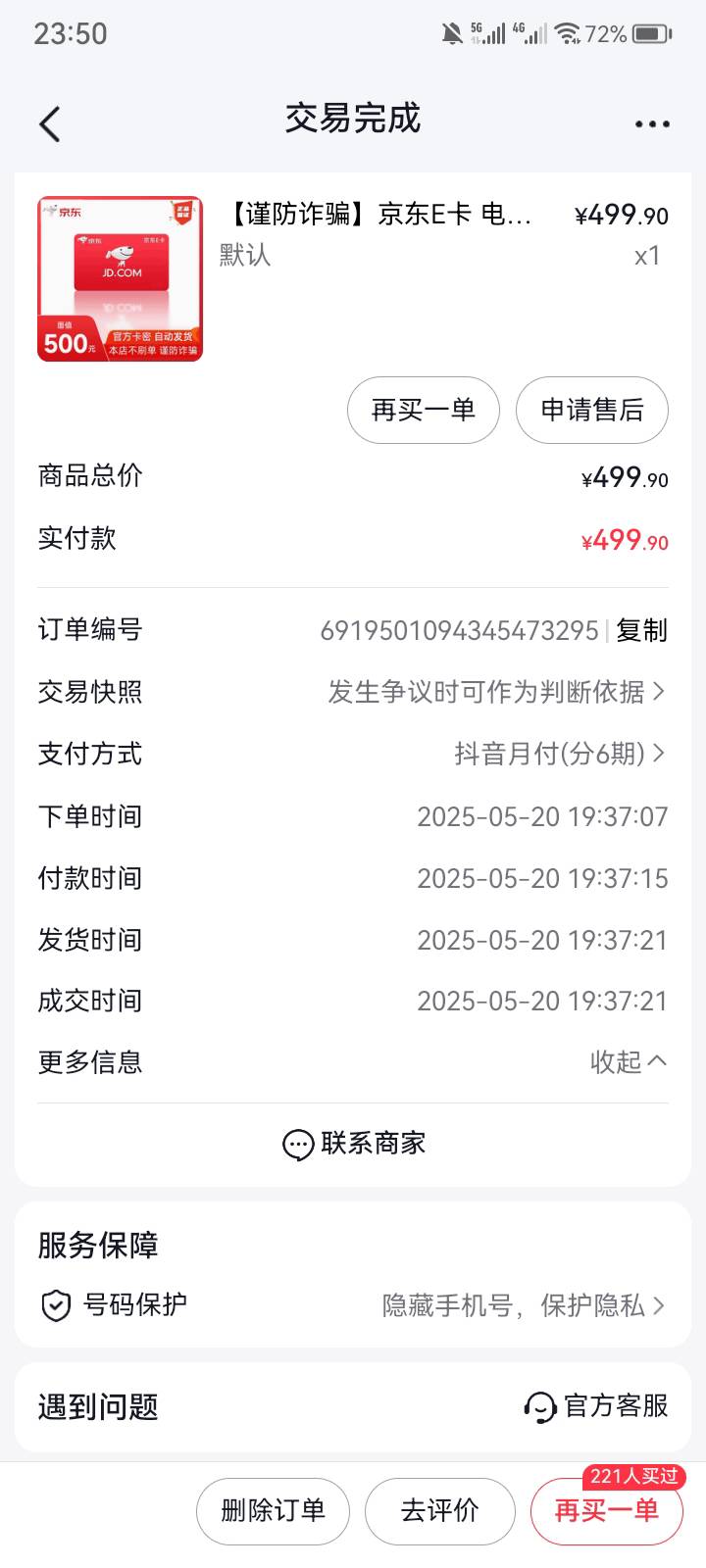Open the 交易快照 transaction snapshot row

point(353,692)
